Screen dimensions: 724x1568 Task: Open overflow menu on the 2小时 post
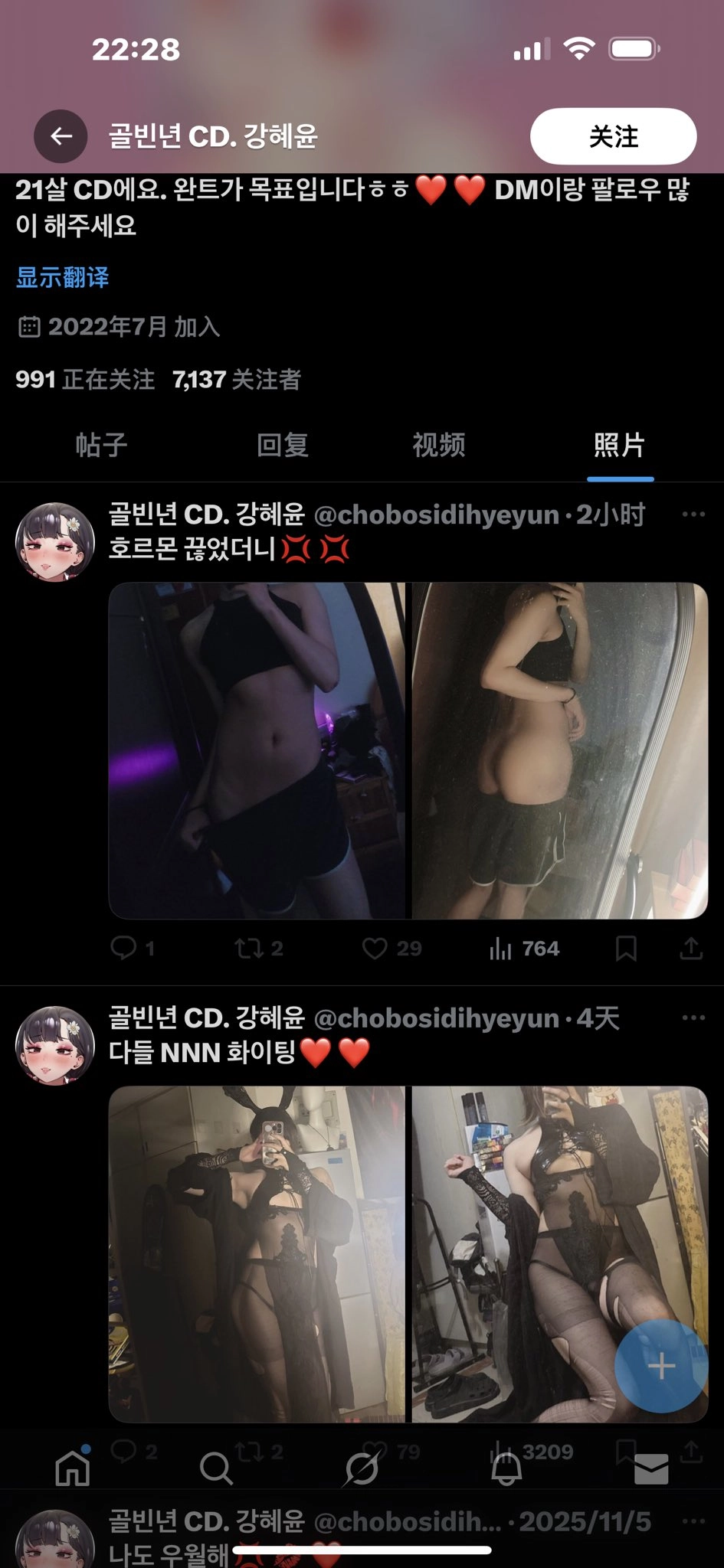693,514
